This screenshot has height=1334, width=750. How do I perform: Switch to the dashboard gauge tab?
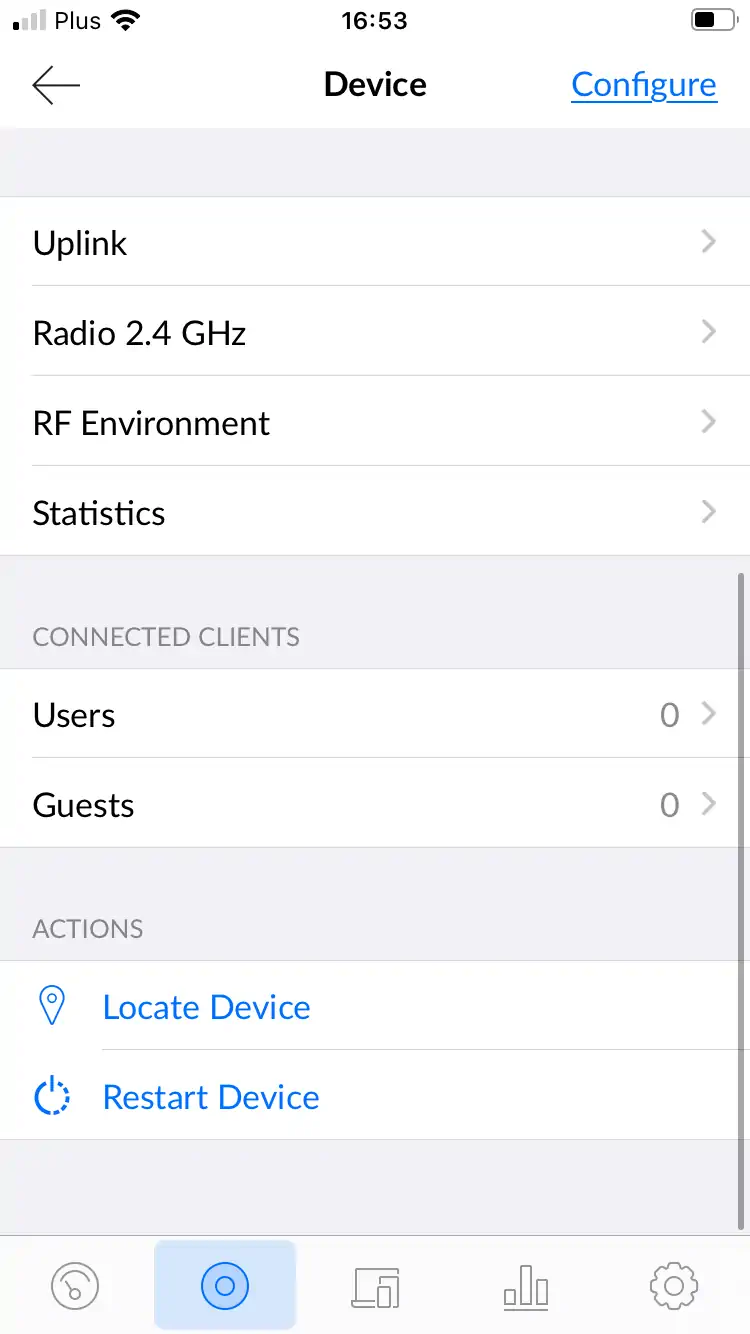pos(75,1285)
